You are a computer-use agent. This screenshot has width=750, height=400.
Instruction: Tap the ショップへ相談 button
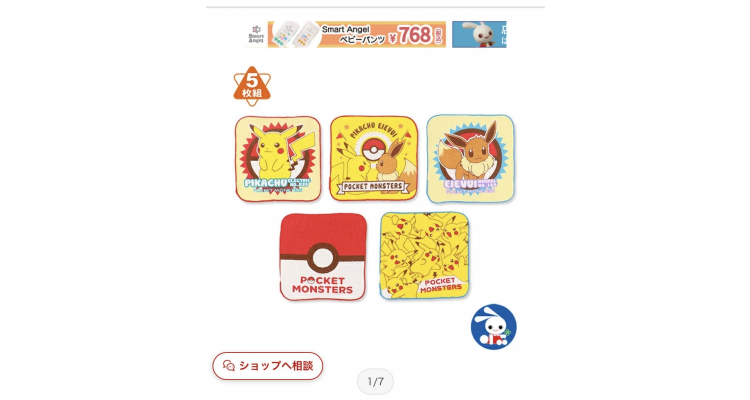267,365
